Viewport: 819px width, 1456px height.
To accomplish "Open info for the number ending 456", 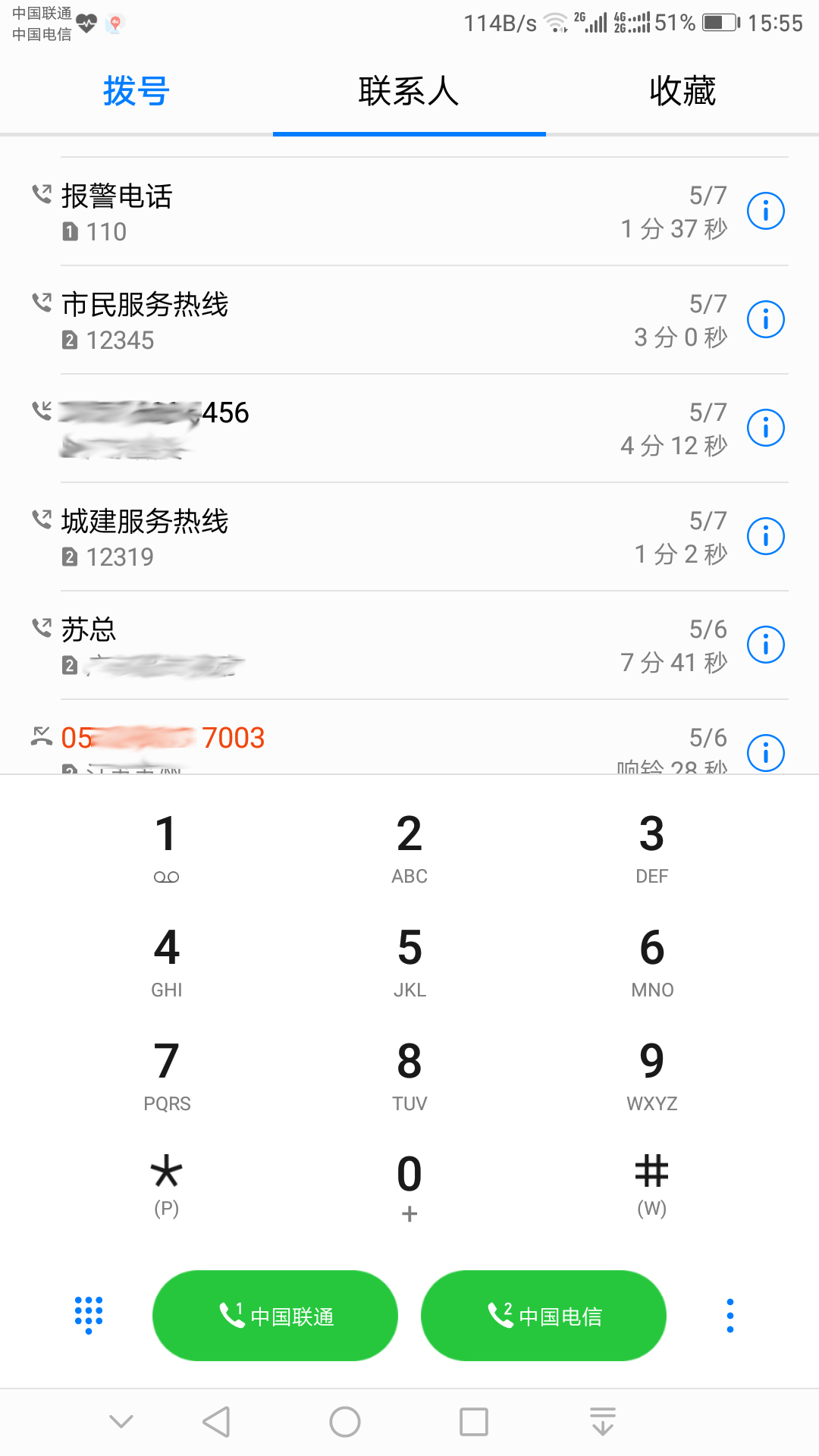I will point(766,428).
